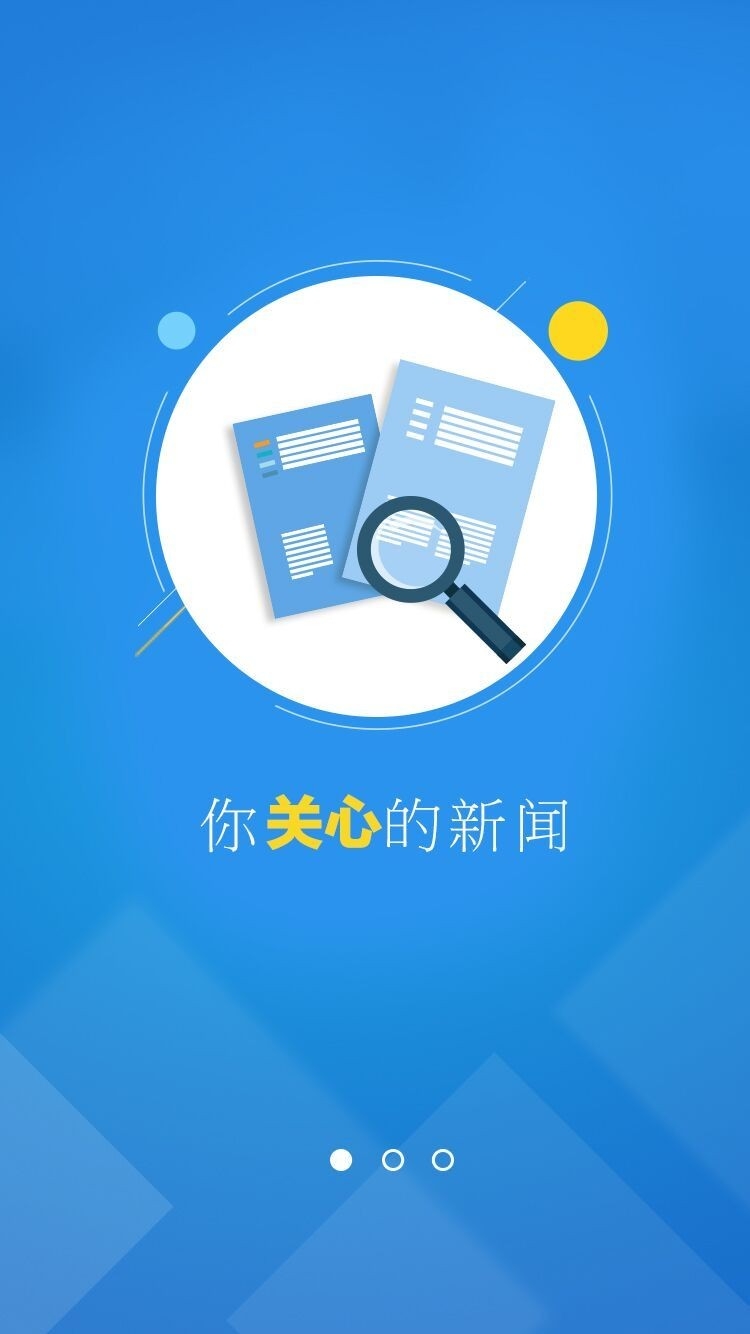
Task: Select the first onboarding page dot
Action: click(x=341, y=1160)
